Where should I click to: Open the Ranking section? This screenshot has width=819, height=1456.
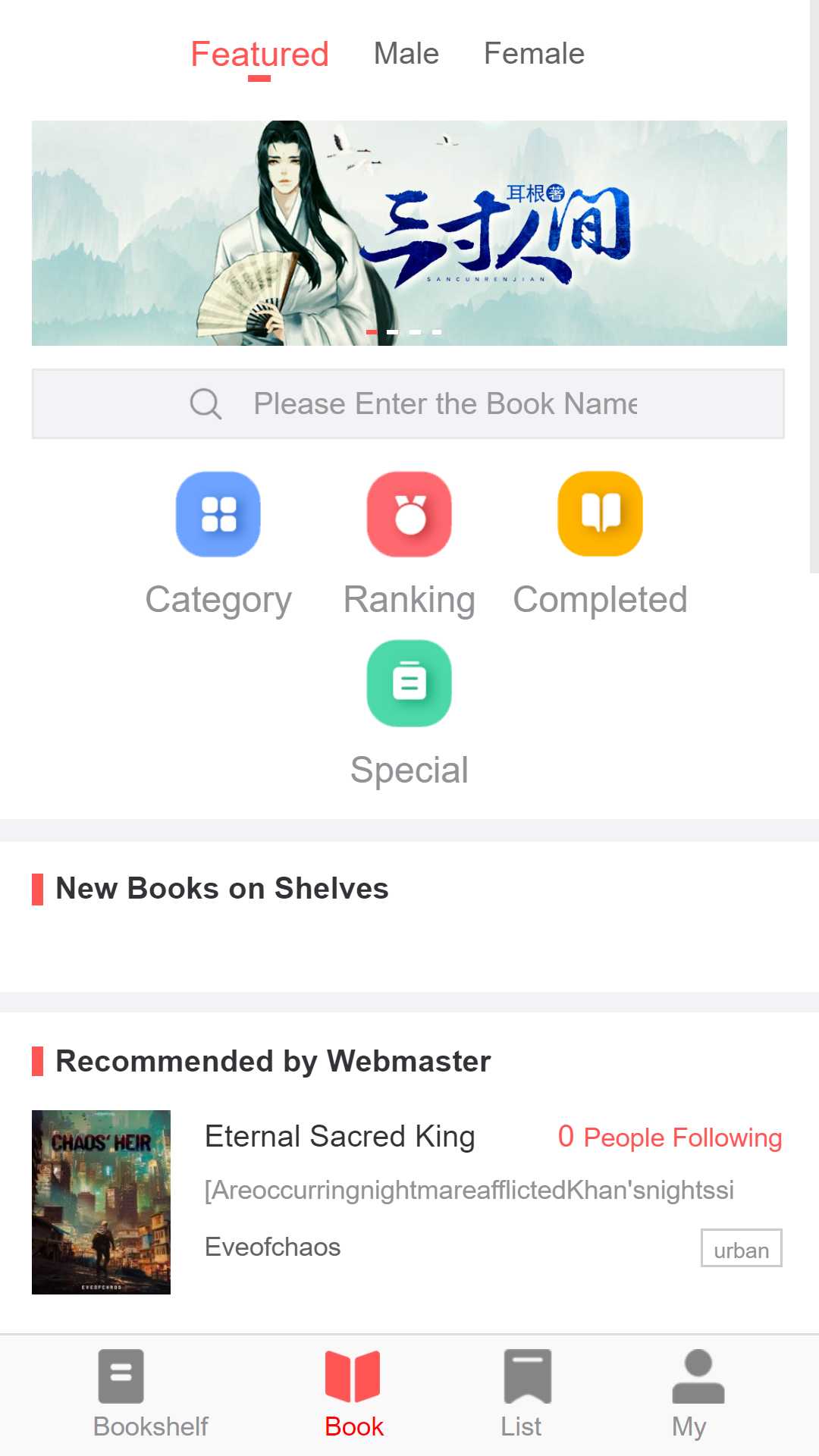(409, 545)
